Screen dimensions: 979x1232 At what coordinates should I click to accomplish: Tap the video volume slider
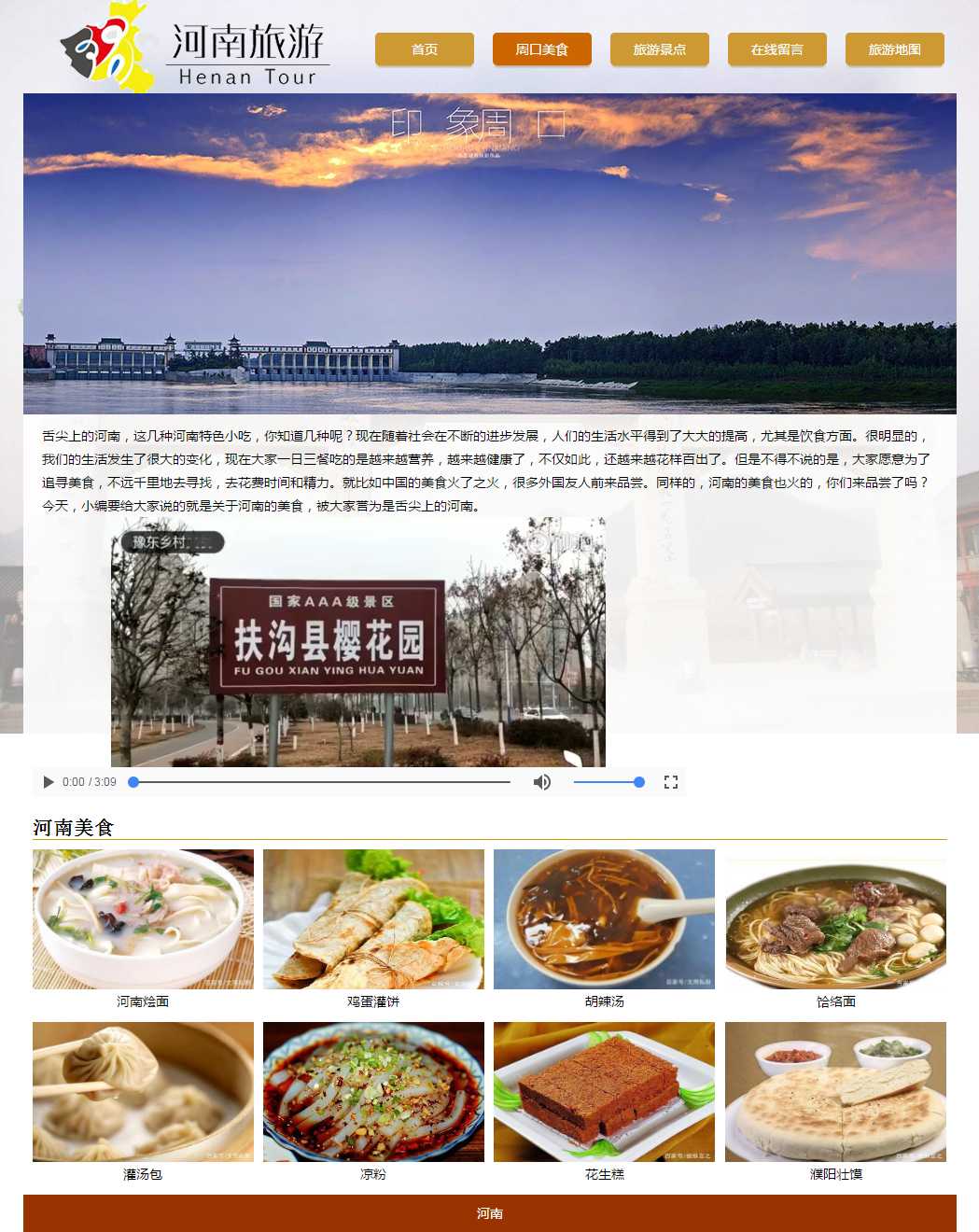tap(608, 782)
